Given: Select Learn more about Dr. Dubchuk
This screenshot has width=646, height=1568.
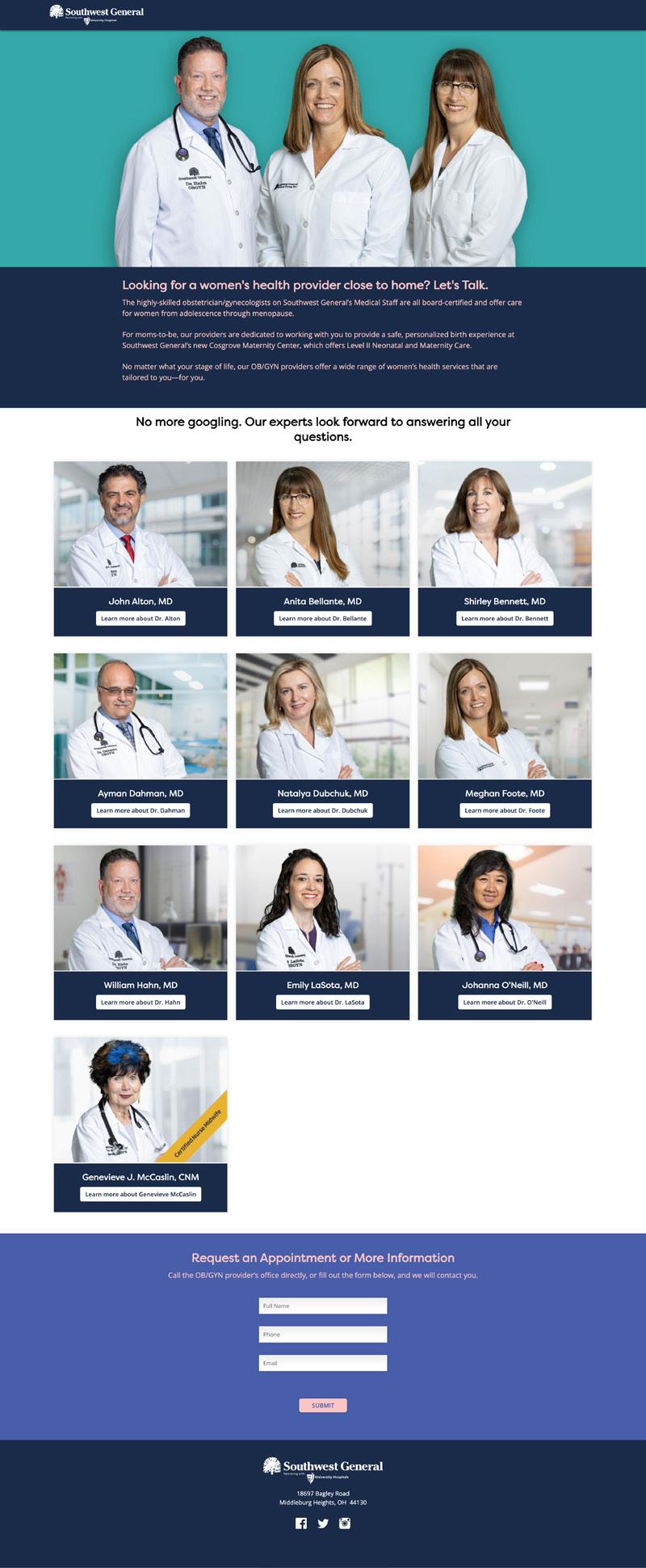Looking at the screenshot, I should 322,810.
